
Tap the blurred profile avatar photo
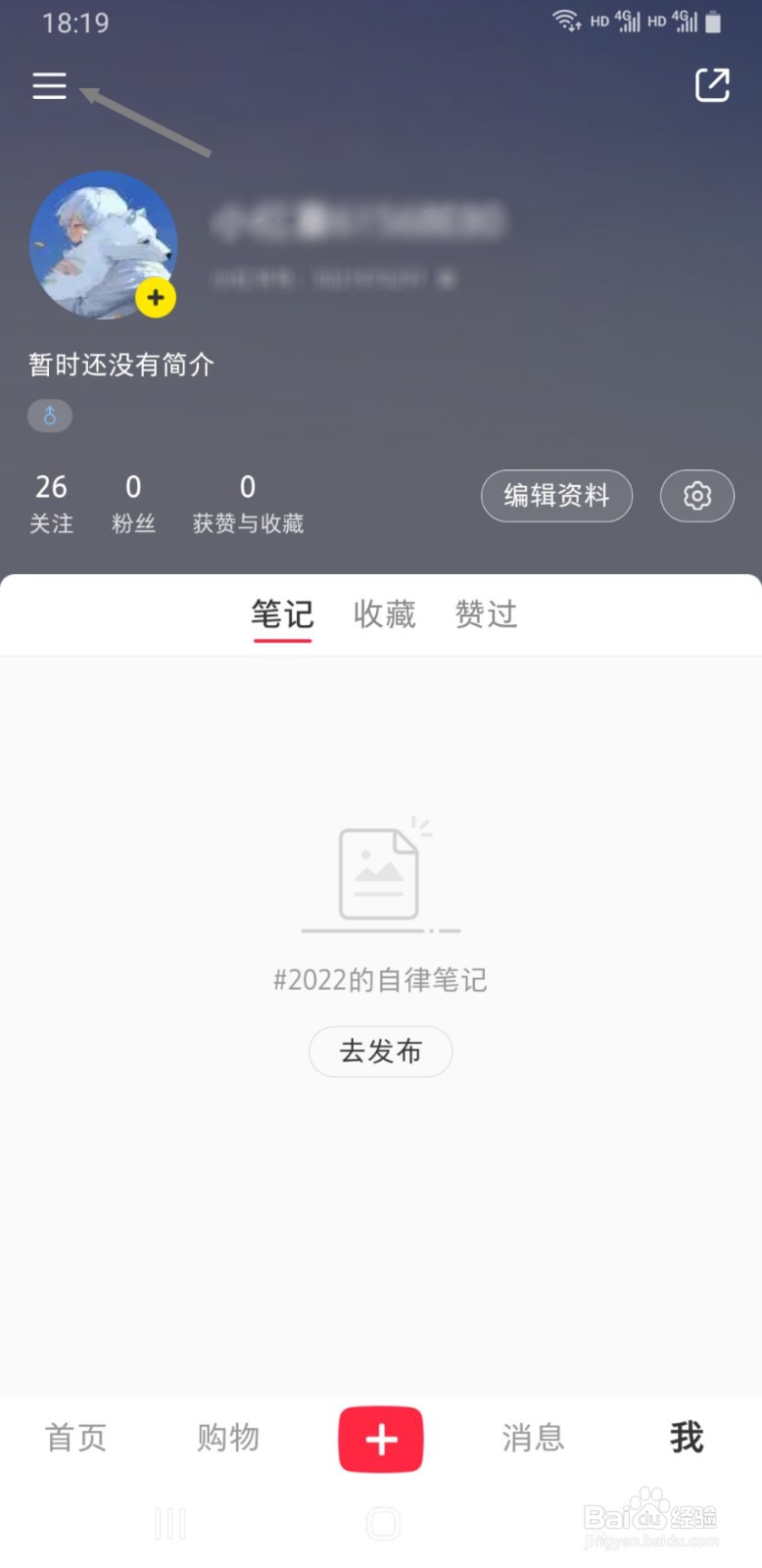(103, 245)
